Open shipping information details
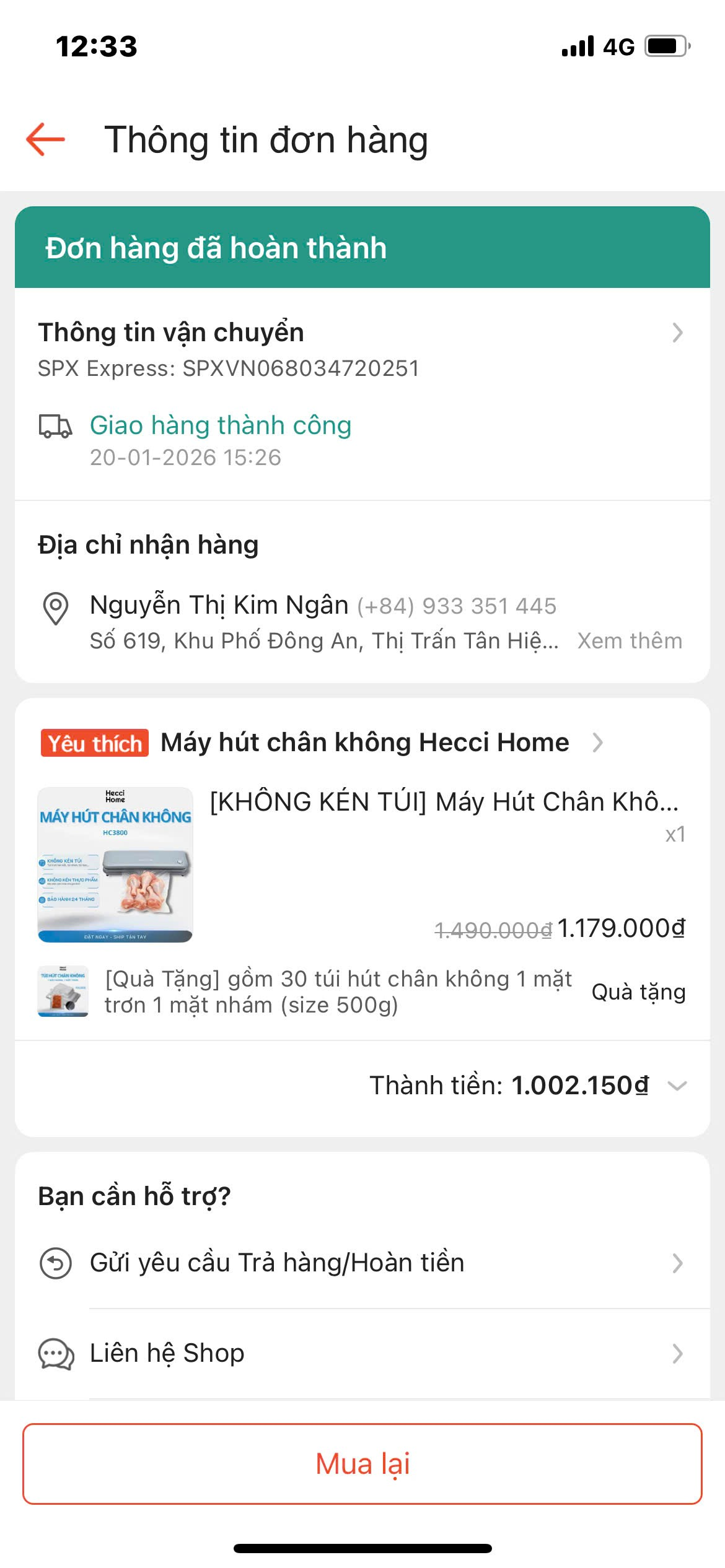The image size is (725, 1568). 677,333
